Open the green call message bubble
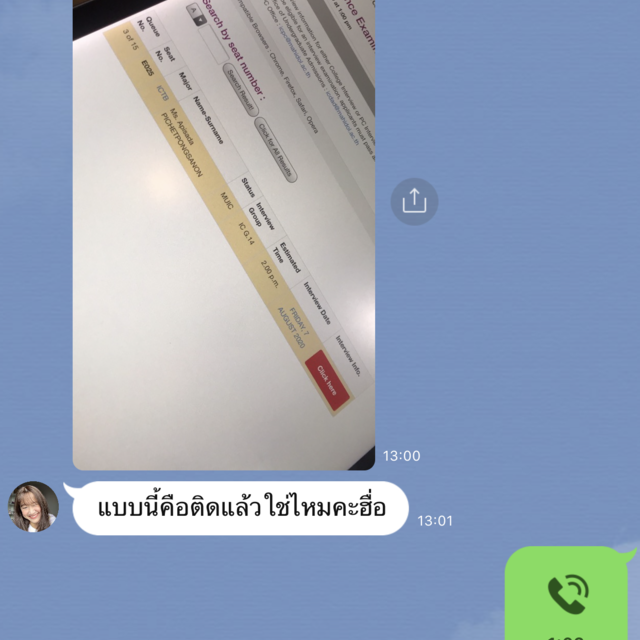Viewport: 640px width, 640px height. tap(569, 597)
